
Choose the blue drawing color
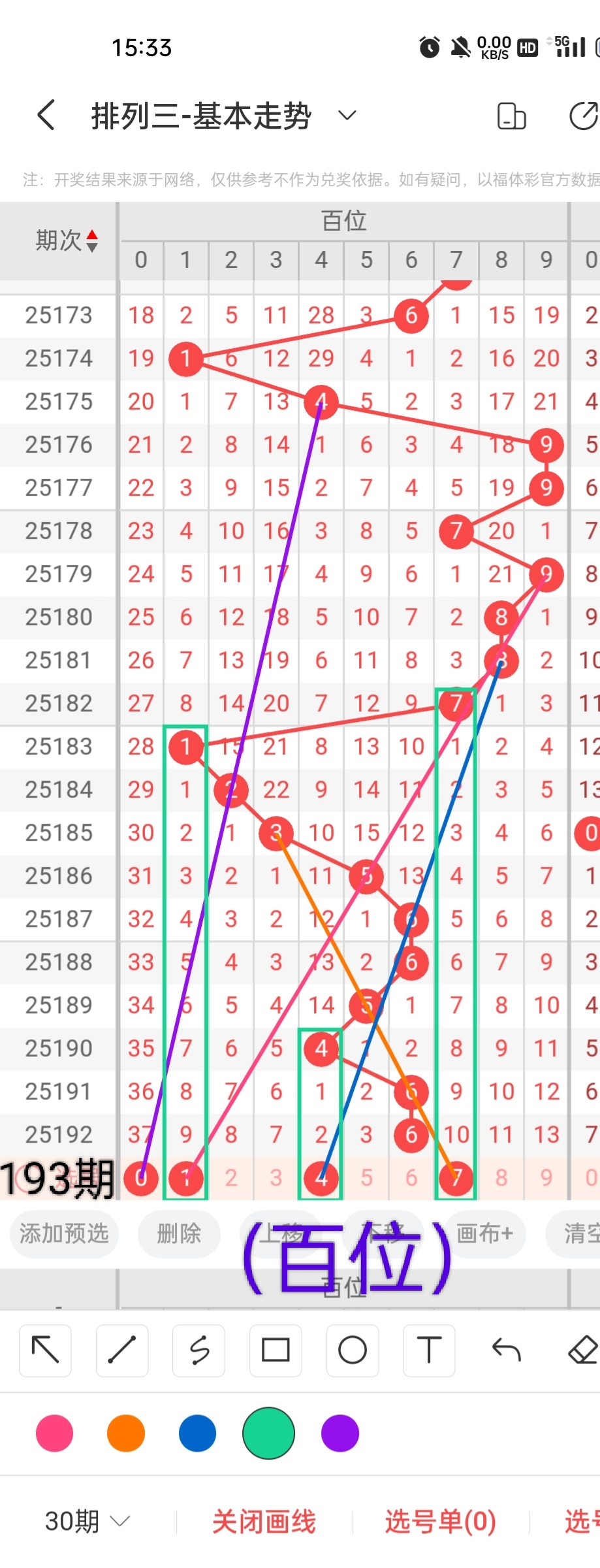click(x=197, y=1433)
